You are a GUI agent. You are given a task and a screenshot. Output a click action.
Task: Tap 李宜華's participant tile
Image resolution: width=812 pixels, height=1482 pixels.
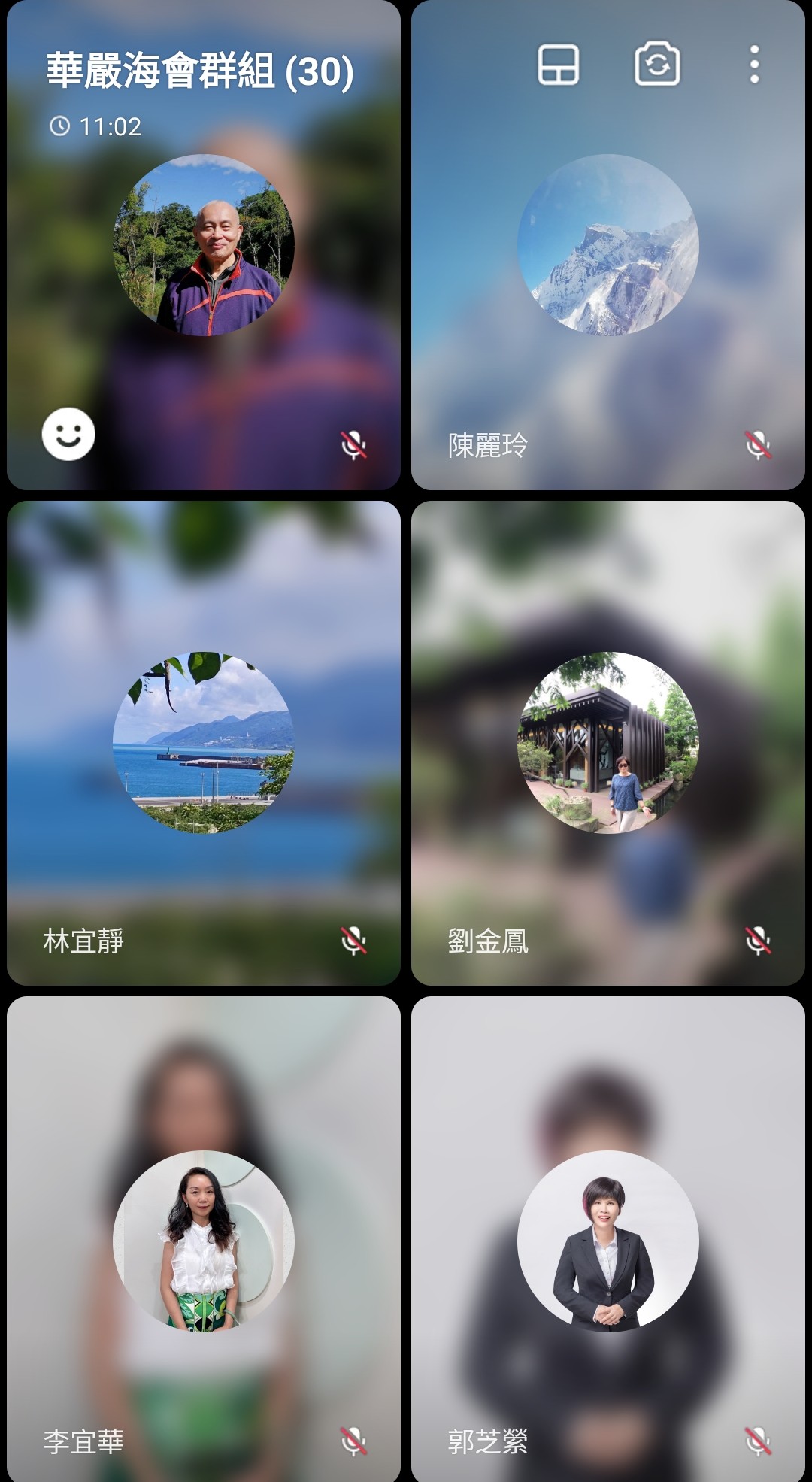point(203,1239)
